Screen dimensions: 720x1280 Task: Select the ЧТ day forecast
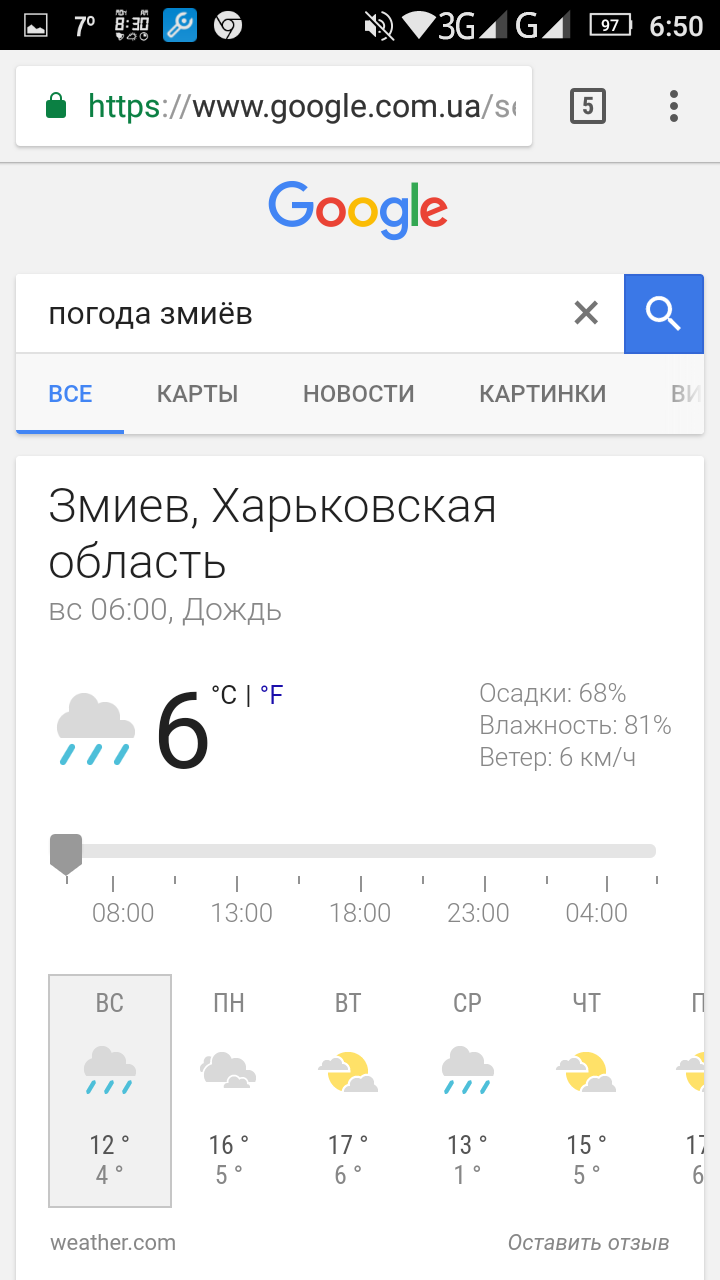pyautogui.click(x=586, y=1090)
